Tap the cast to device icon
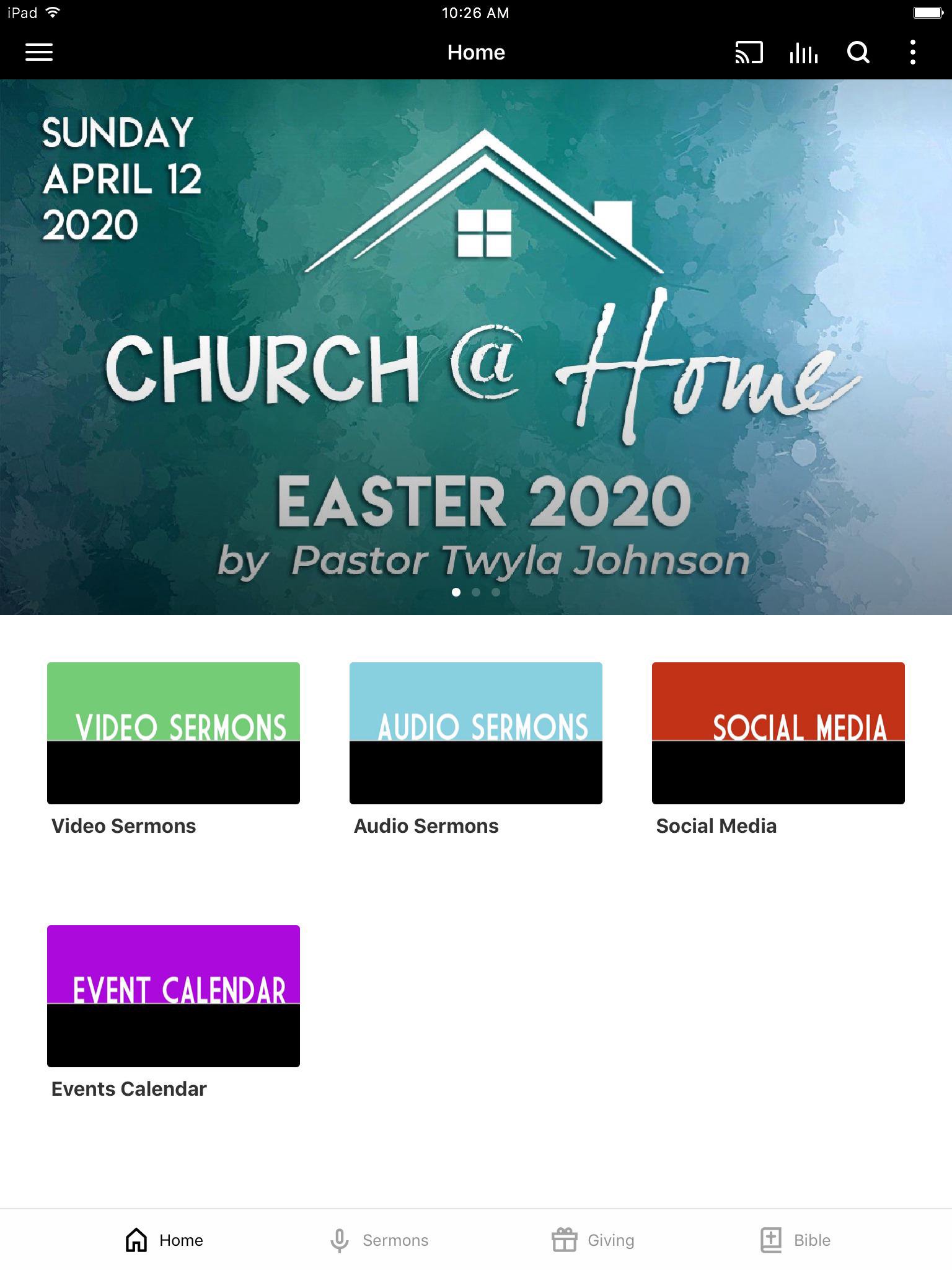 [749, 53]
